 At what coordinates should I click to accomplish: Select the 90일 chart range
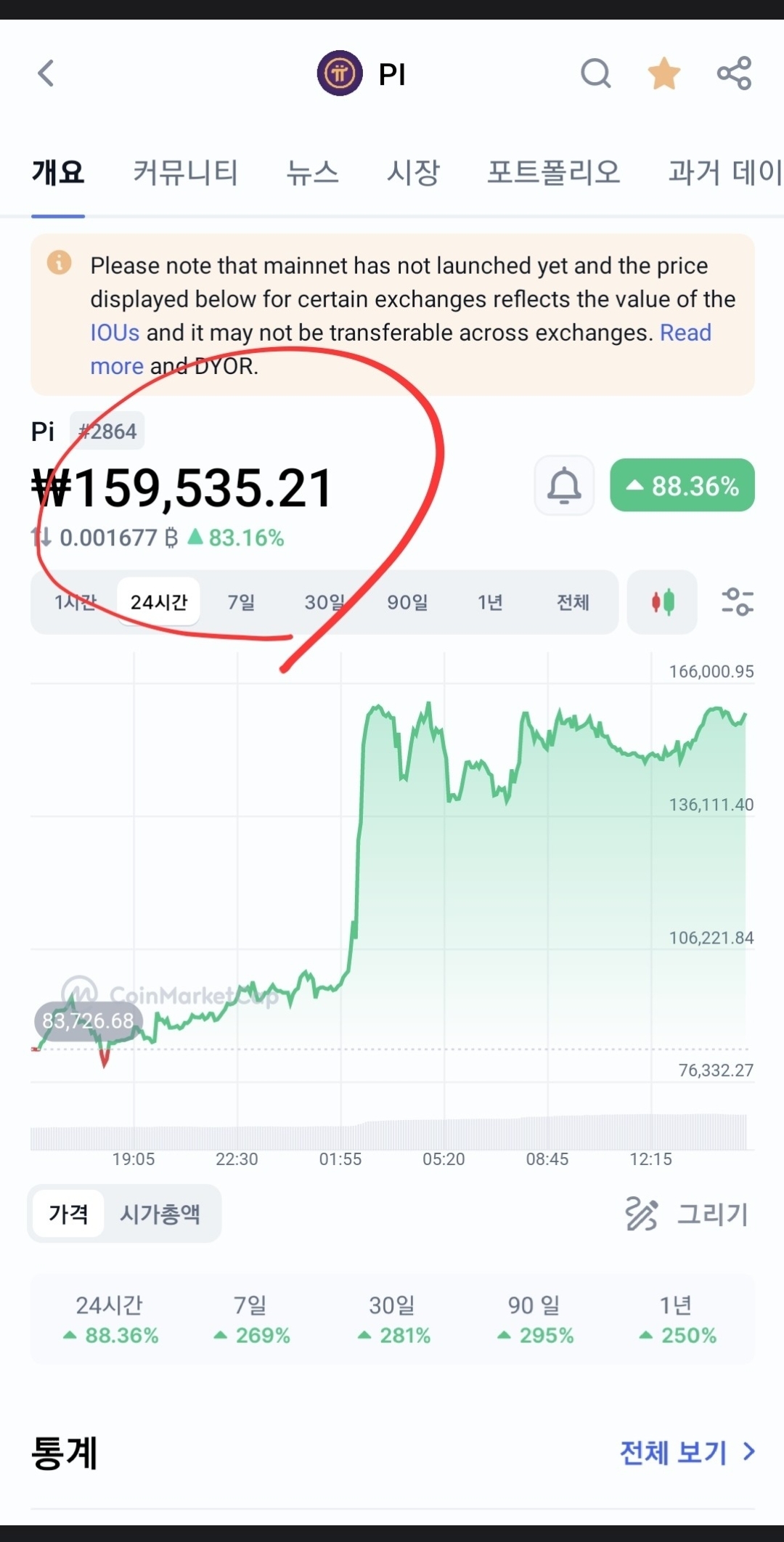point(407,602)
